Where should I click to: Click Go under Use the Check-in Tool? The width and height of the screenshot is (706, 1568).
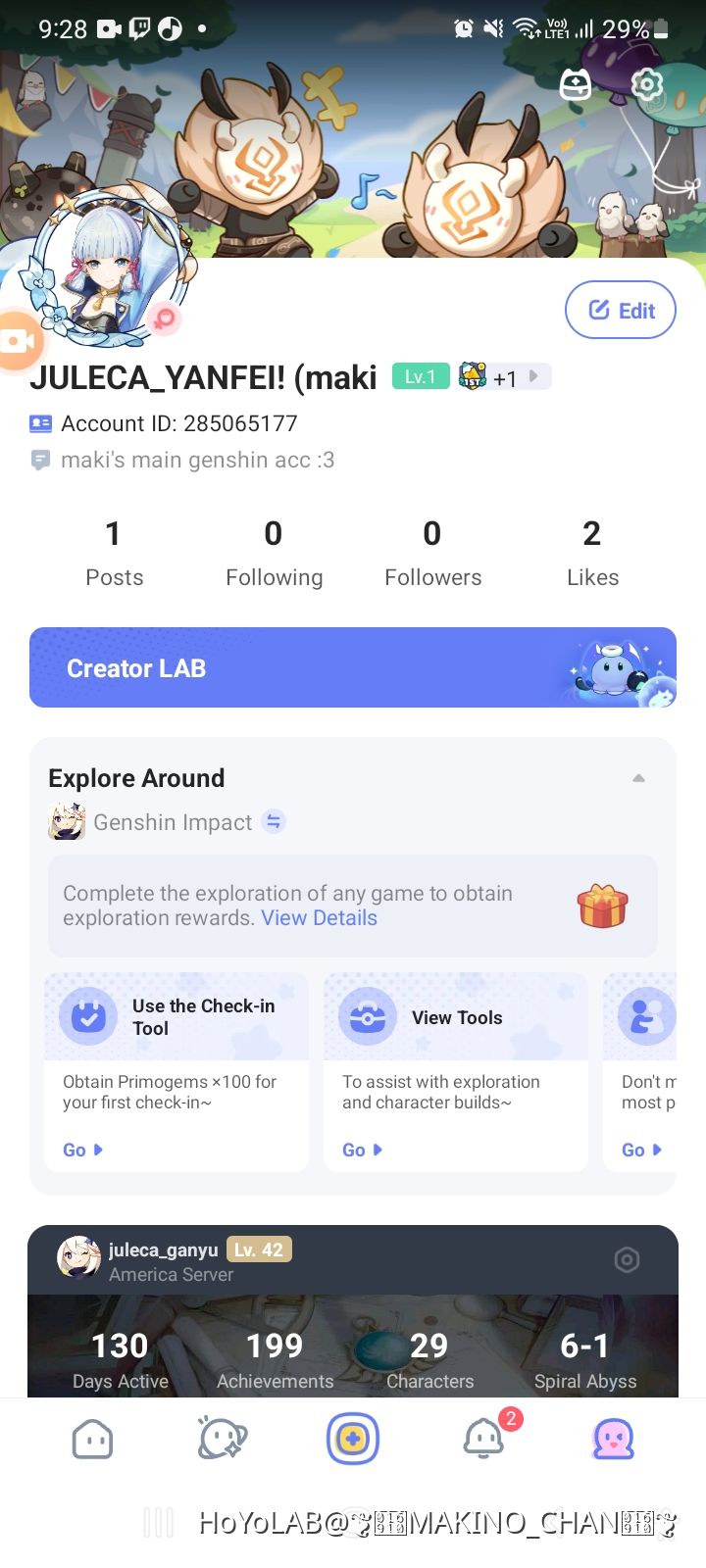point(78,1150)
